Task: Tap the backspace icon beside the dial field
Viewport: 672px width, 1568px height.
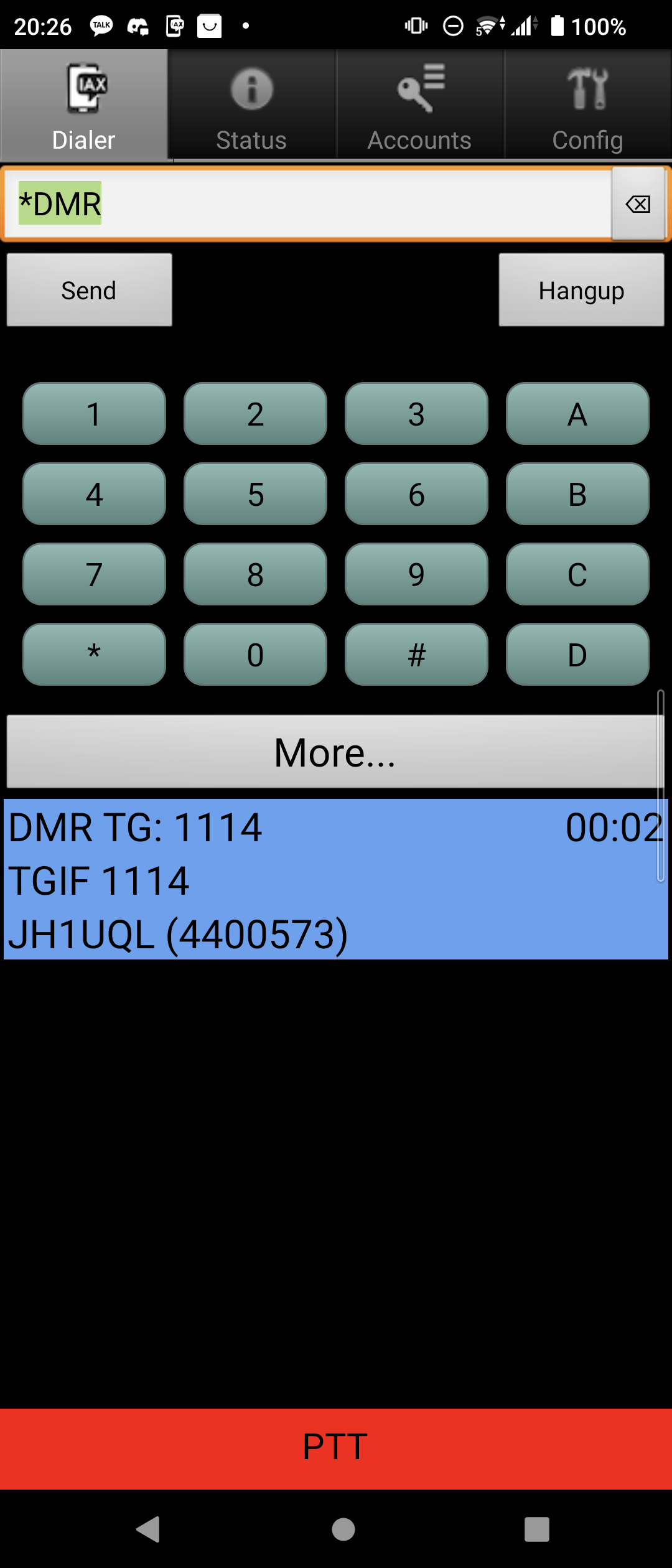Action: click(x=638, y=203)
